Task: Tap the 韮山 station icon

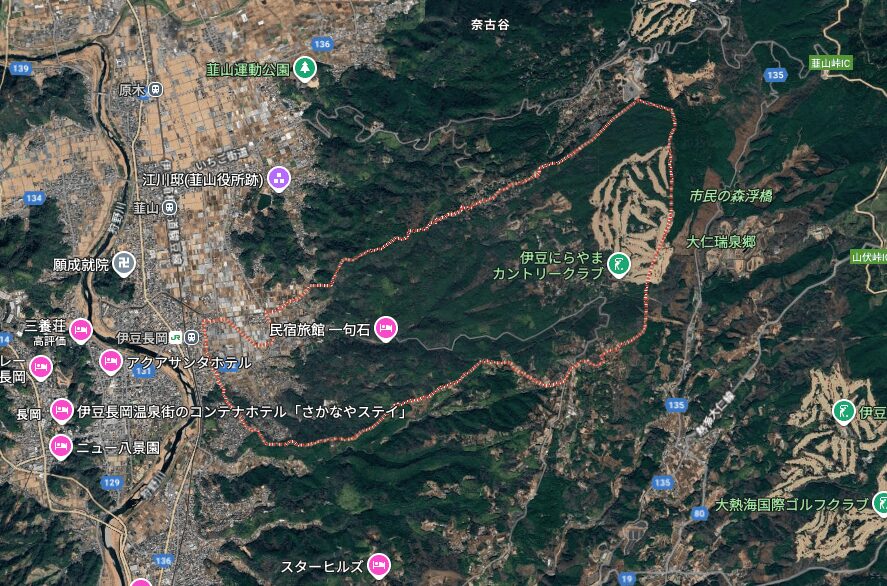Action: (170, 208)
